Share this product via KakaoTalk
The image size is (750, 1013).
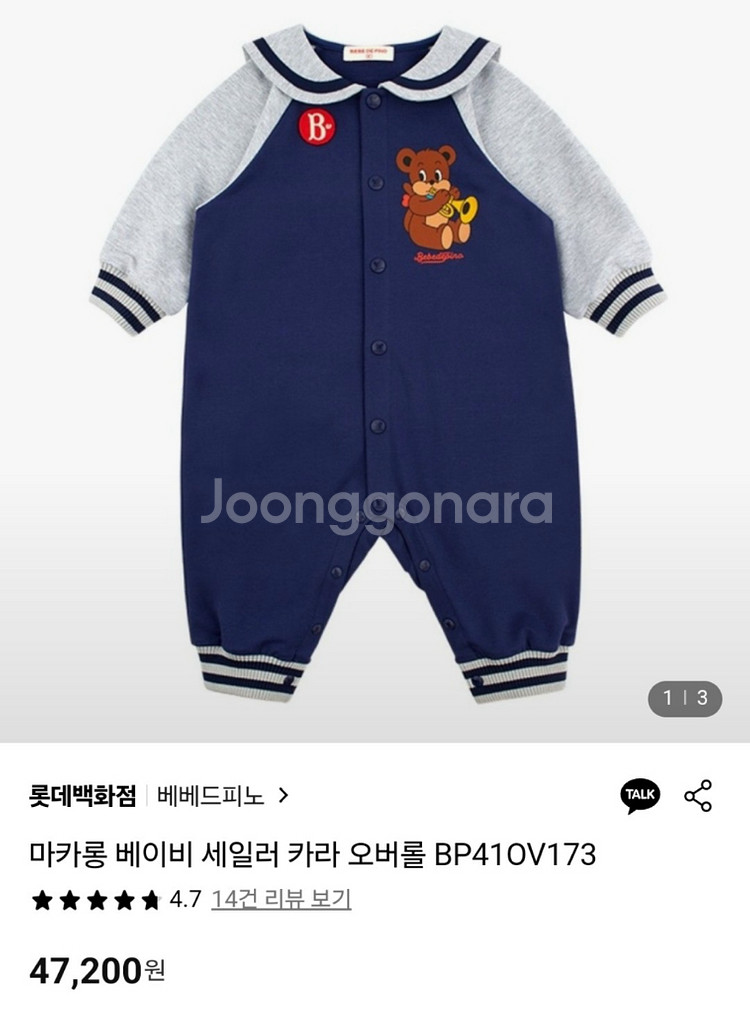point(640,795)
